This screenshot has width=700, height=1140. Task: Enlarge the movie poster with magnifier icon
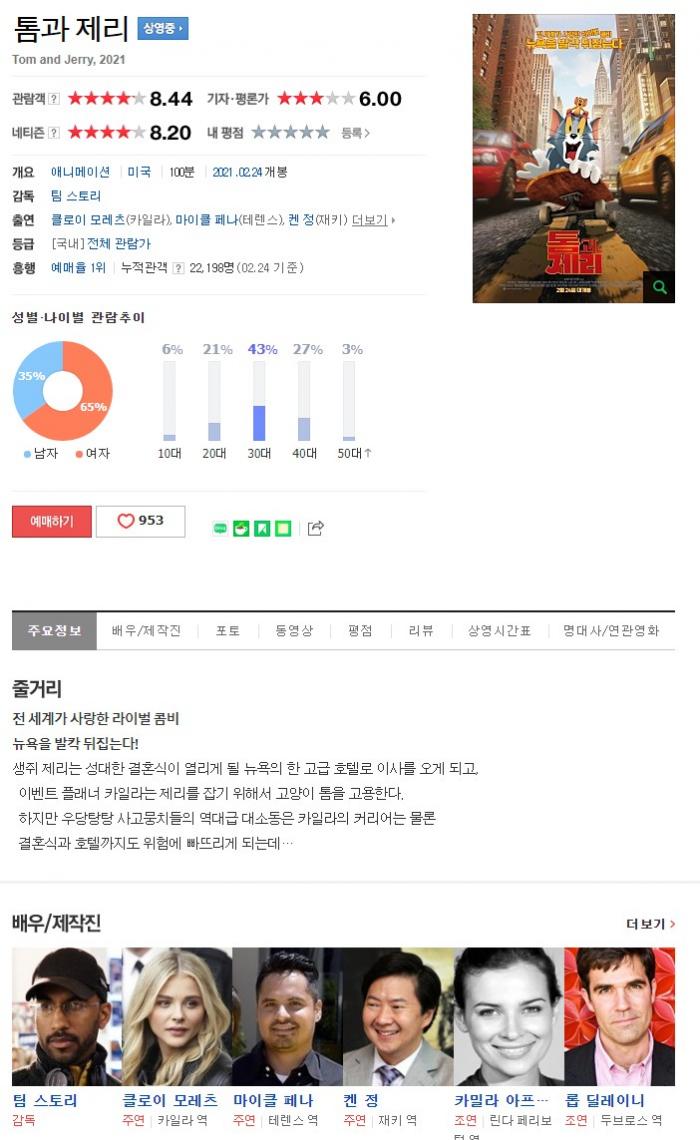[x=659, y=287]
